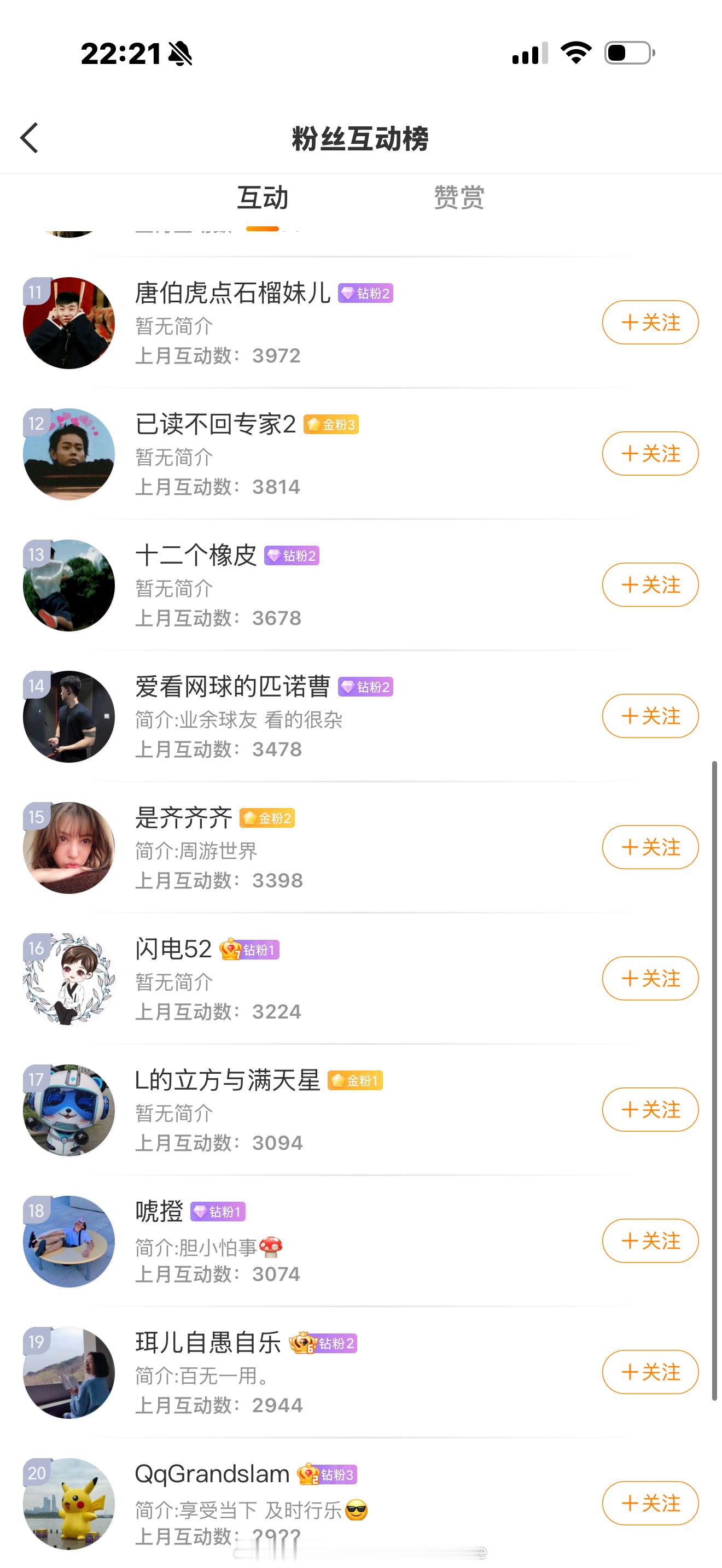Follow 爱看网球的匹诺曹
This screenshot has height=1568, width=722.
(x=650, y=716)
